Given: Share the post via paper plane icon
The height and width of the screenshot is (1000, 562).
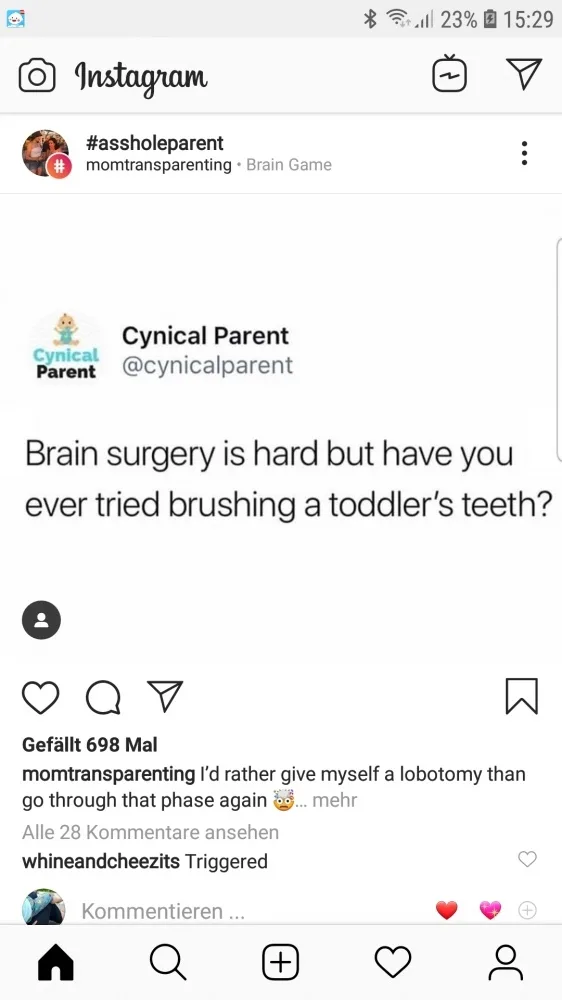Looking at the screenshot, I should (x=165, y=696).
